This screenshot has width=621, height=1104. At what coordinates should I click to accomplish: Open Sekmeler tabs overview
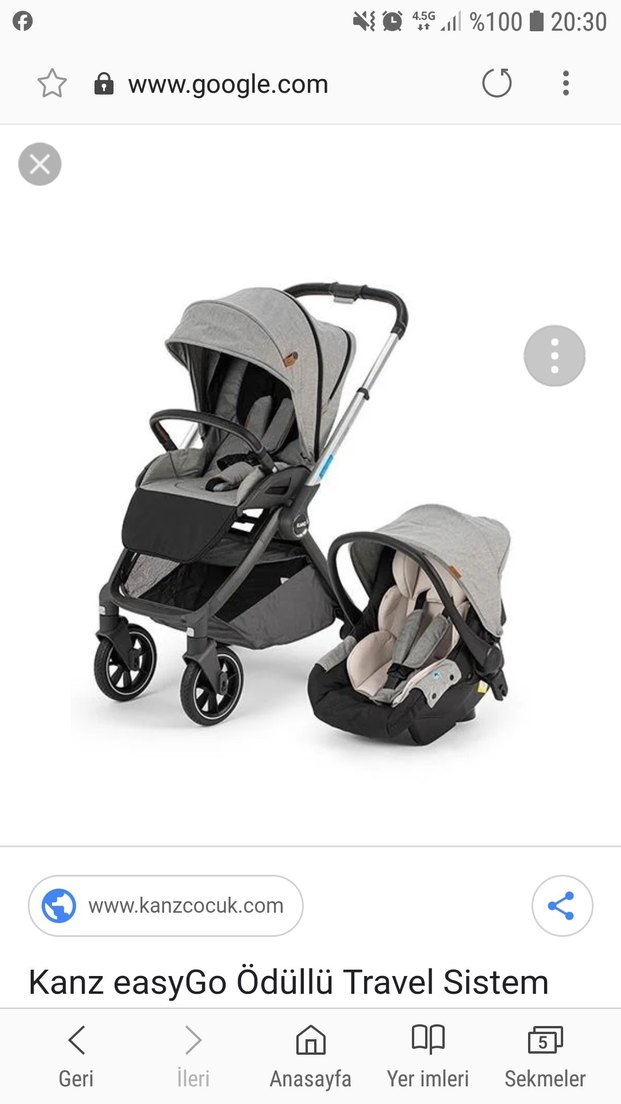tap(545, 1056)
